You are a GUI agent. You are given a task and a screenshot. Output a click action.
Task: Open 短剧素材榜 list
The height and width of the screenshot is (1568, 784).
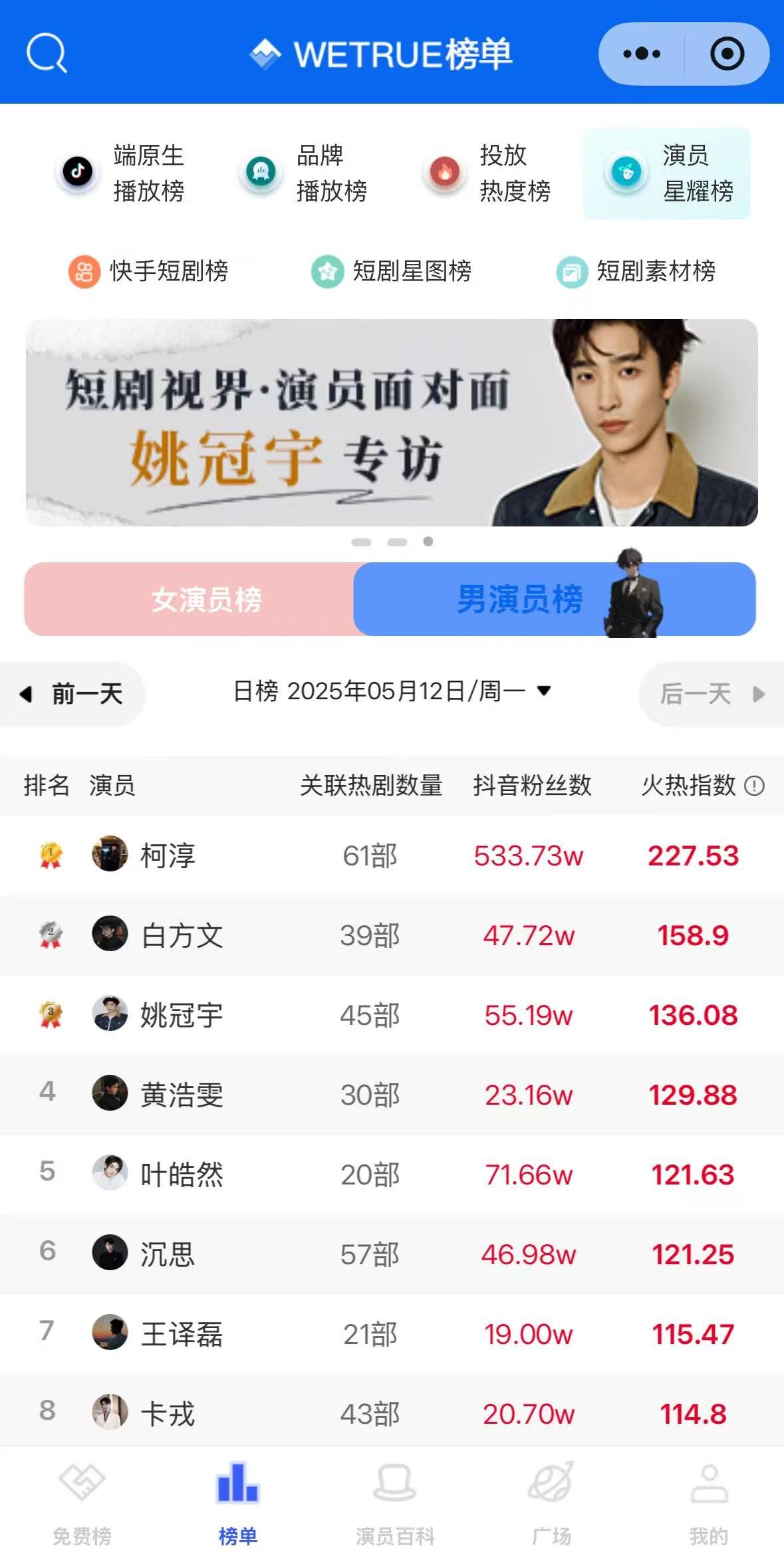coord(636,271)
